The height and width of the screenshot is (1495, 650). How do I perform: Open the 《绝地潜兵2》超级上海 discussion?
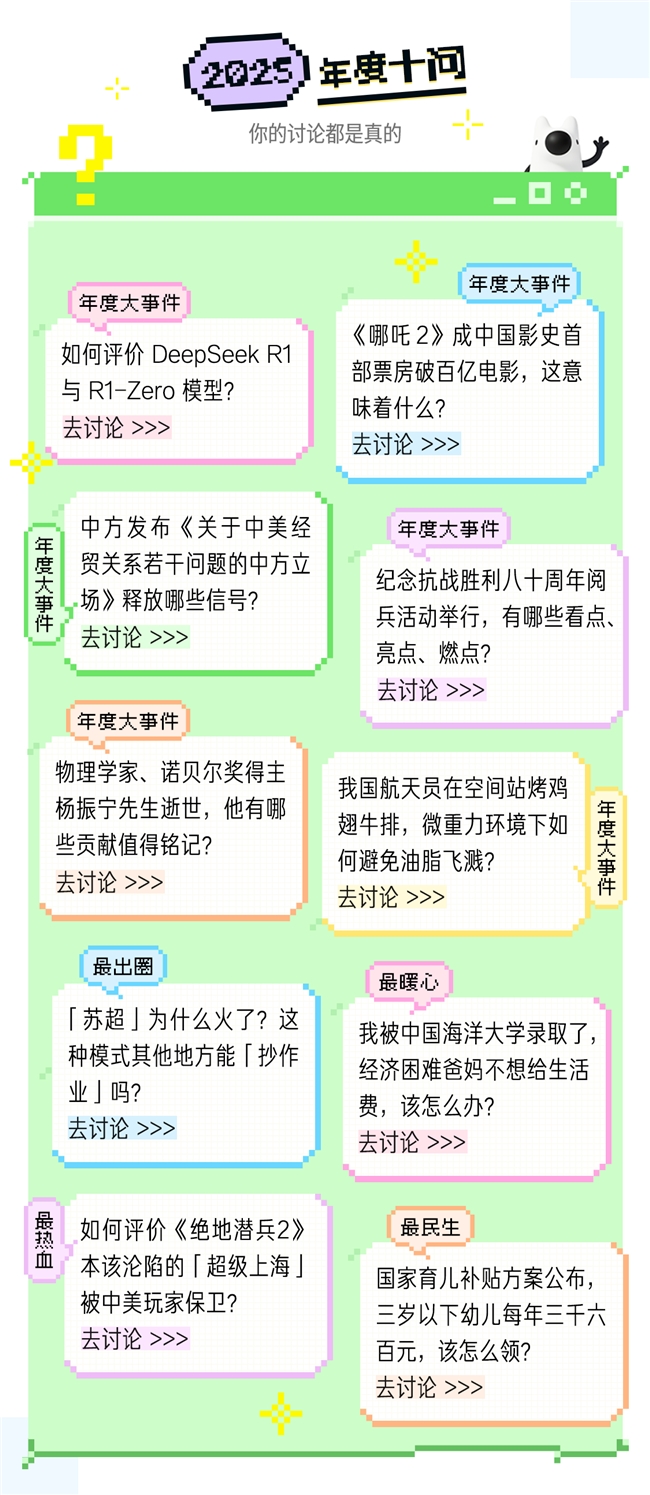(x=134, y=1339)
